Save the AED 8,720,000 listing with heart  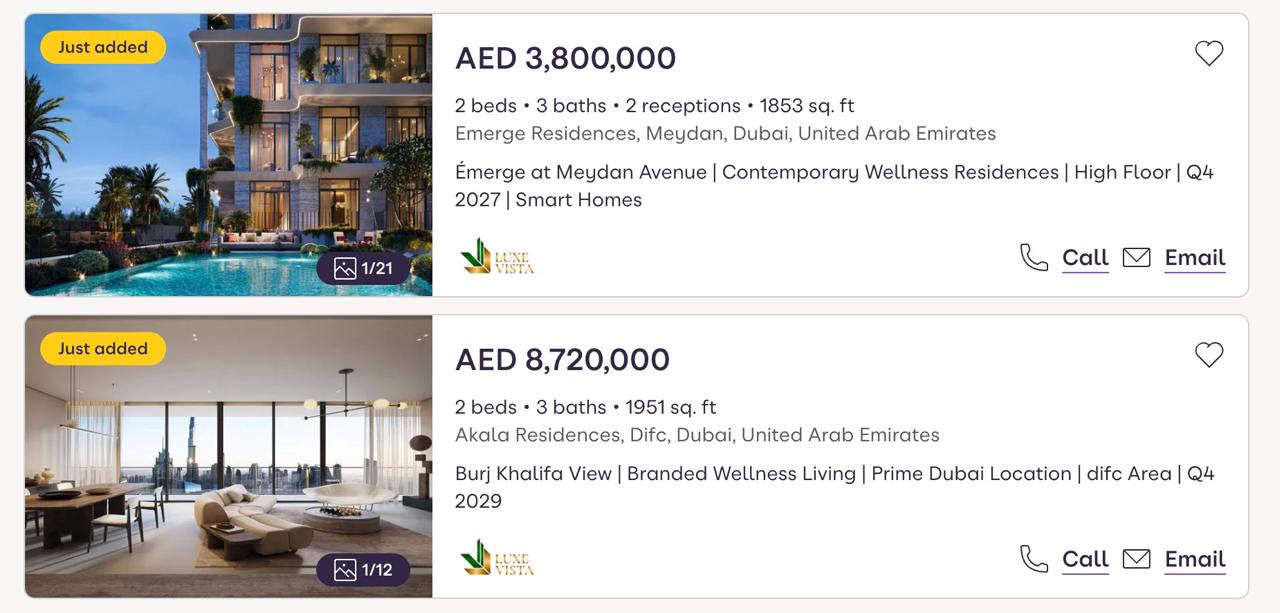click(1209, 355)
